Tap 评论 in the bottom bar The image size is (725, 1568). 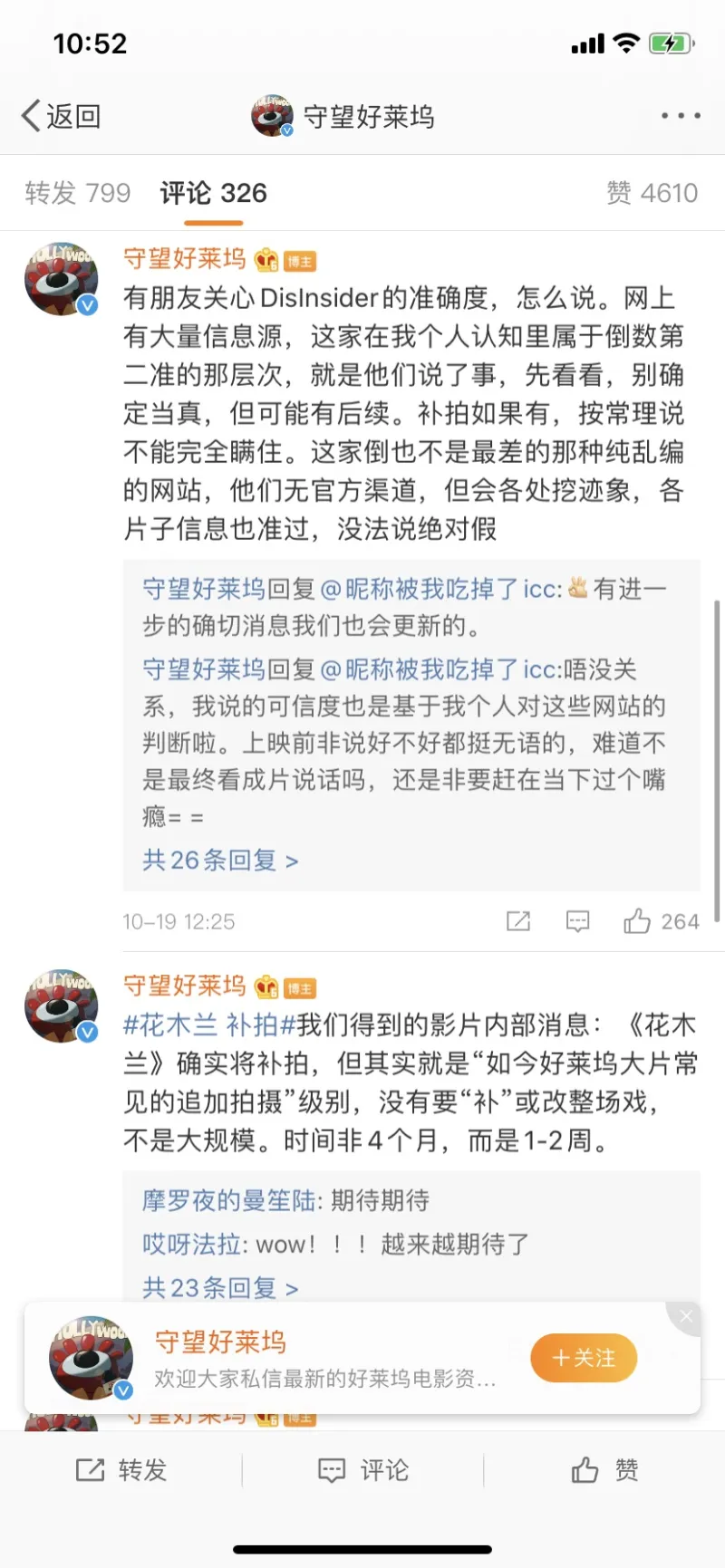tap(363, 1469)
